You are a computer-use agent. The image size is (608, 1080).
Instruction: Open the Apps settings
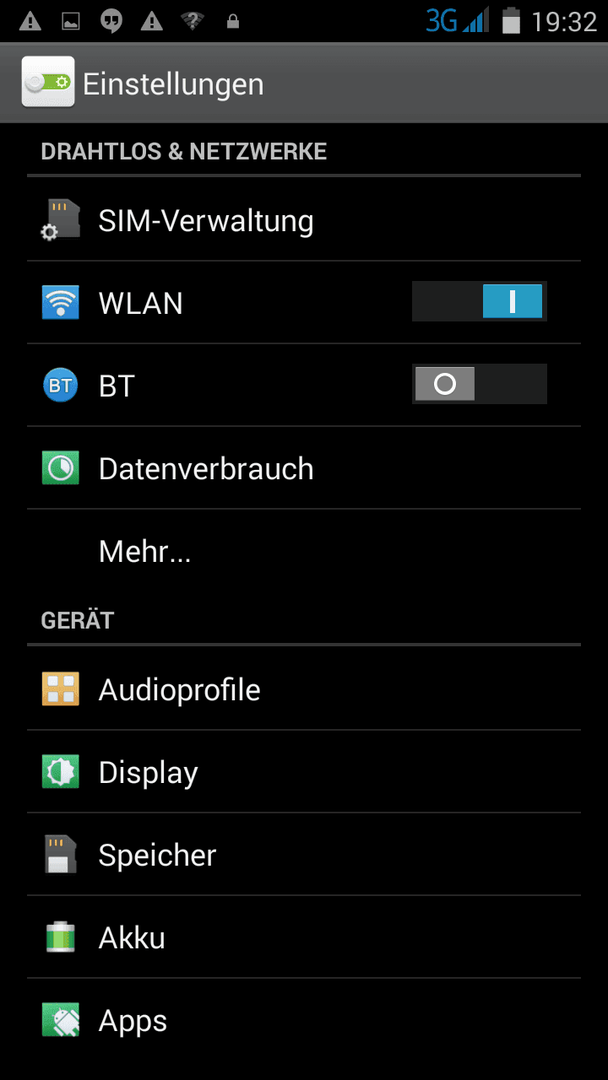[x=304, y=1019]
